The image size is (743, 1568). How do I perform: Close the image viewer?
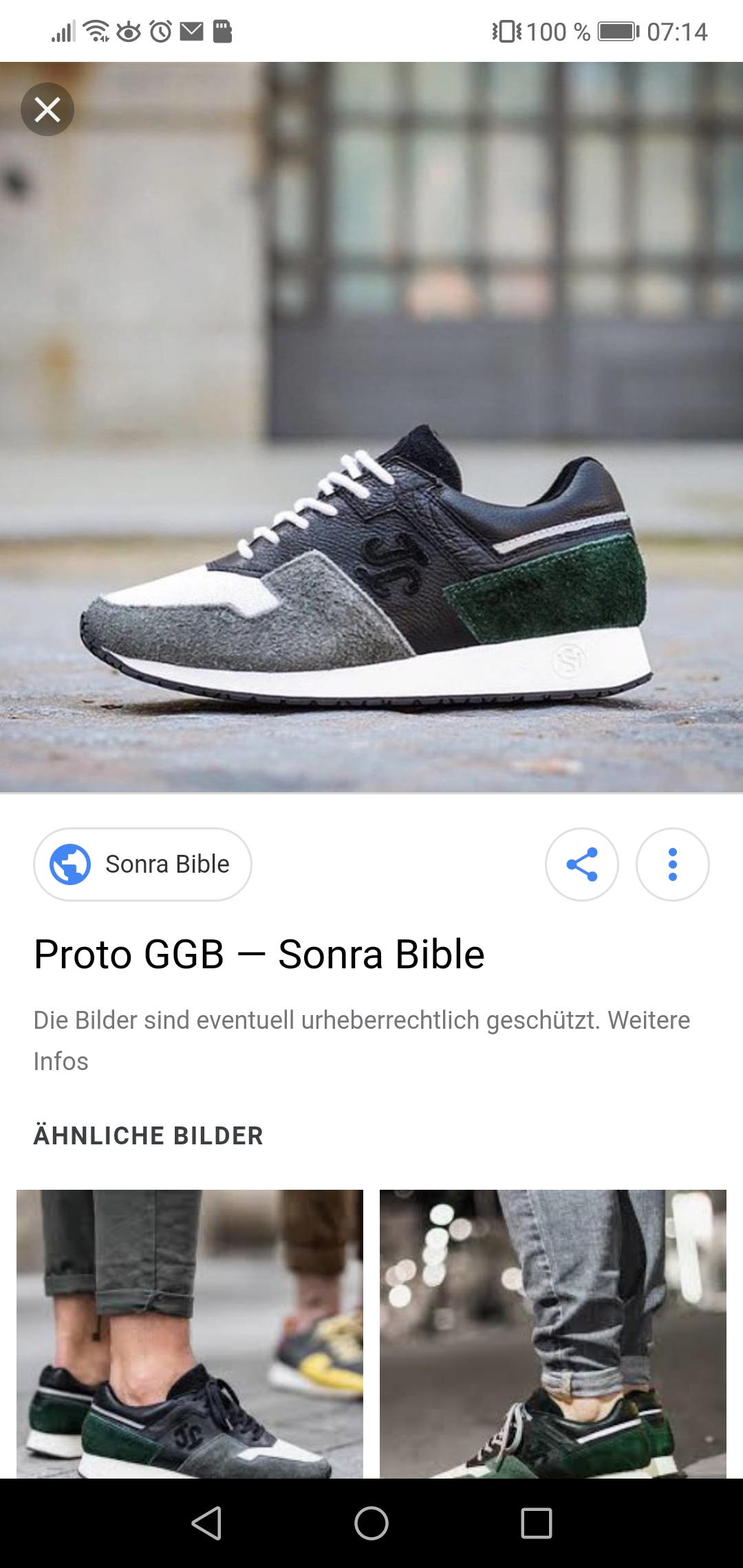tap(47, 109)
